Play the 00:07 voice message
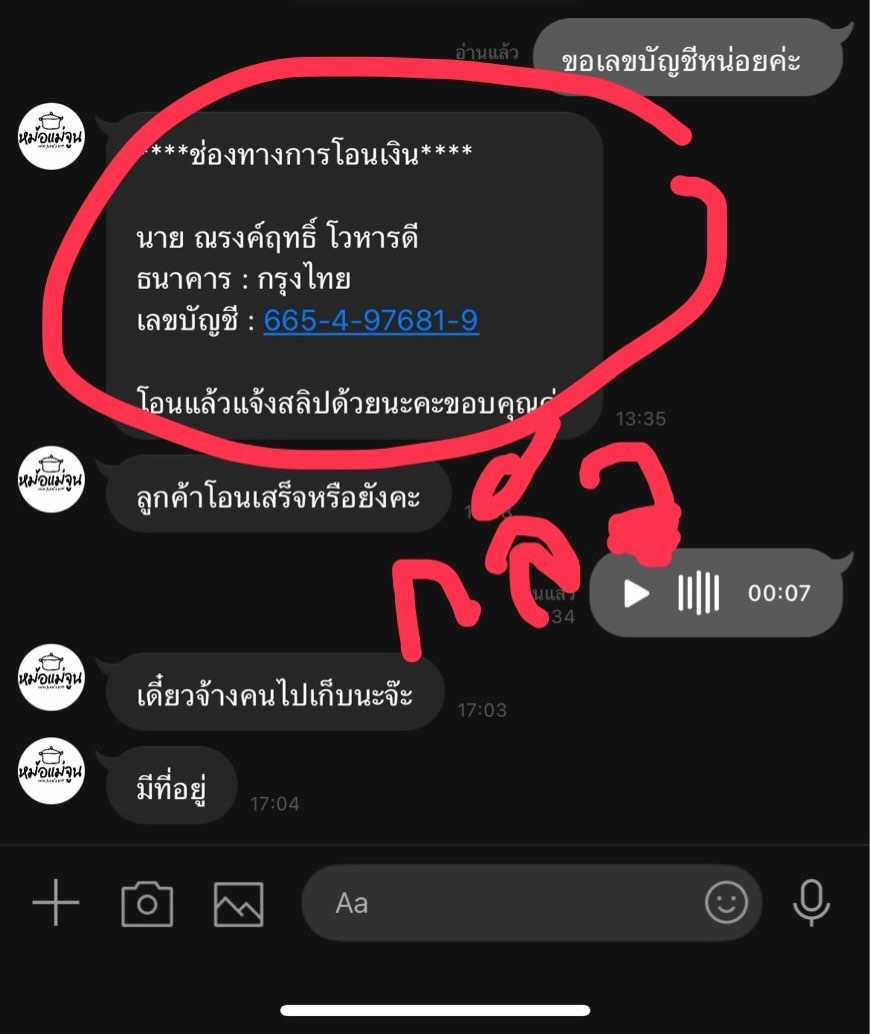870x1034 pixels. click(637, 593)
